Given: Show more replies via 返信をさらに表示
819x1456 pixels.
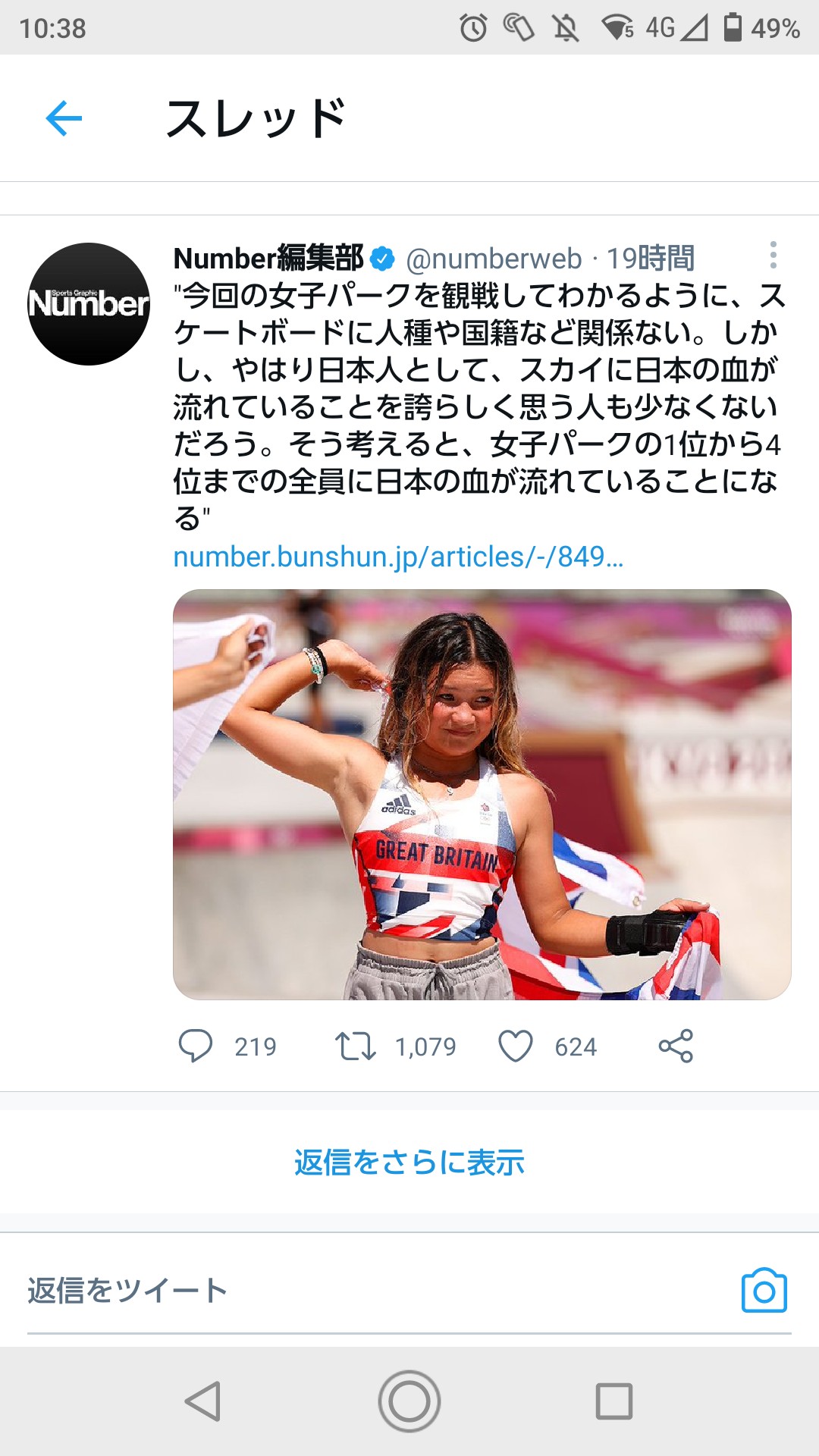Looking at the screenshot, I should click(409, 1162).
